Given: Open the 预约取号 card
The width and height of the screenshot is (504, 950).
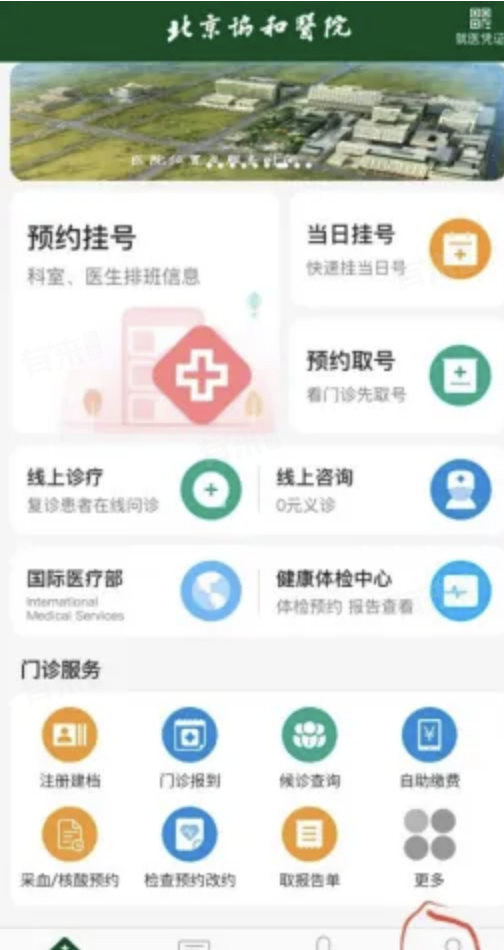Looking at the screenshot, I should [x=397, y=376].
